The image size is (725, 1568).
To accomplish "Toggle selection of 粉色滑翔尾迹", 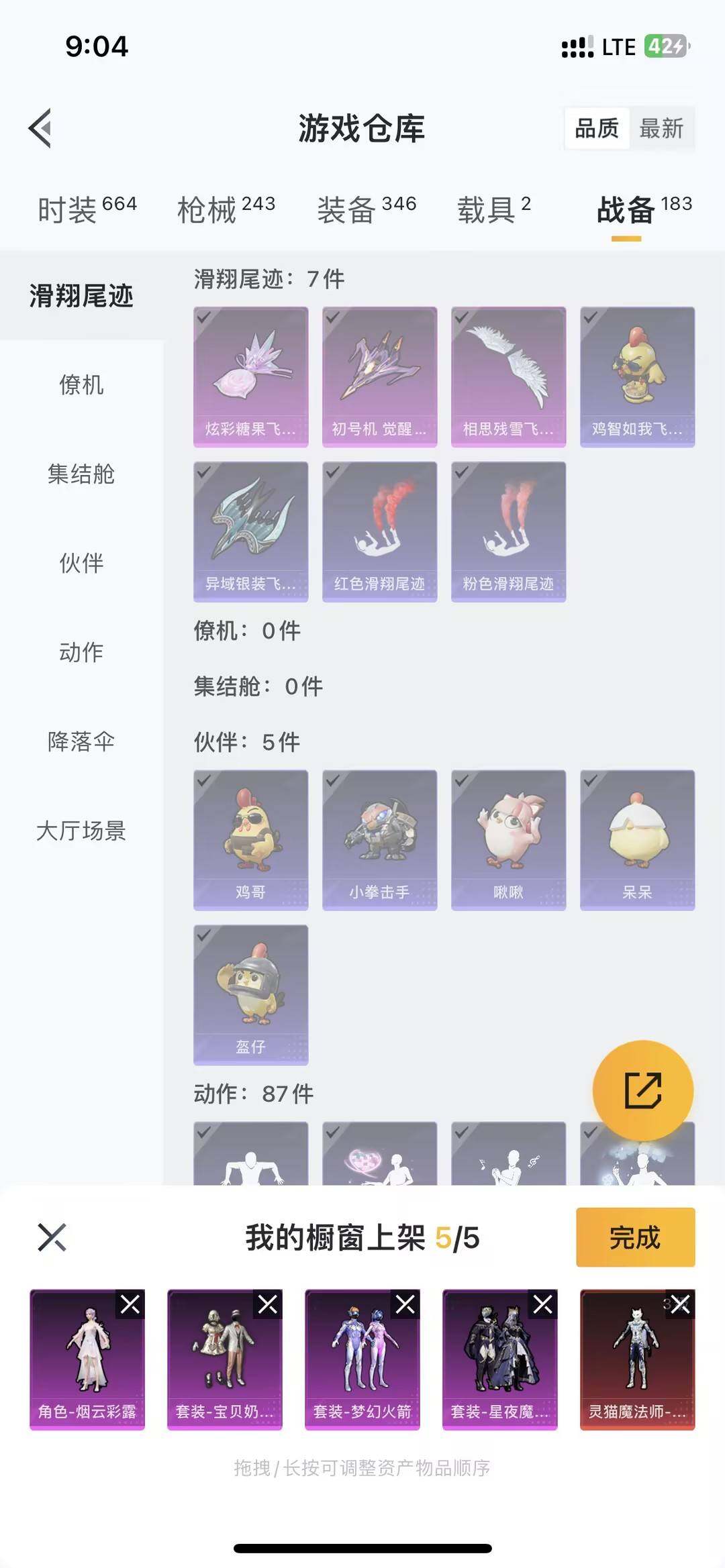I will click(x=507, y=530).
